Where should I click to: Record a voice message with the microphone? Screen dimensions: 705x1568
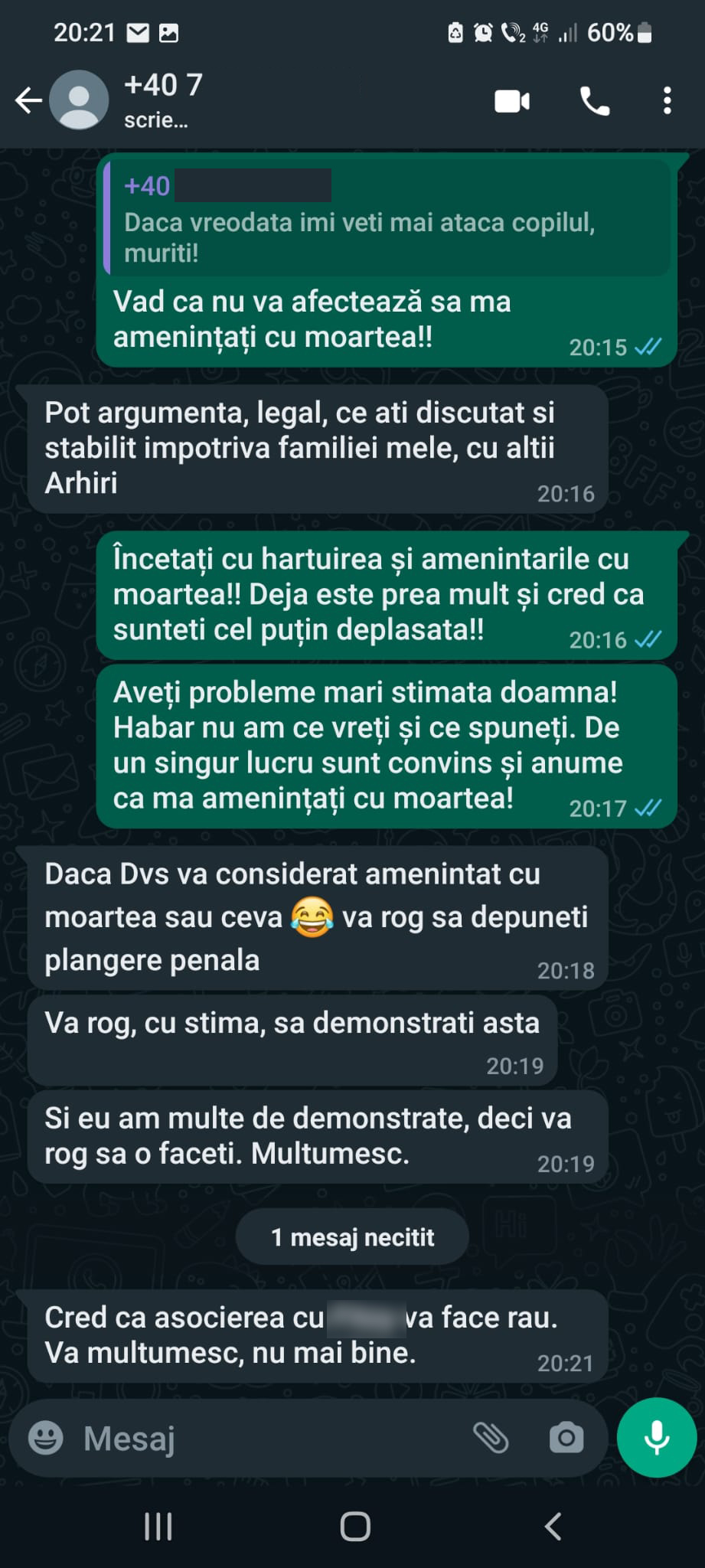657,1437
